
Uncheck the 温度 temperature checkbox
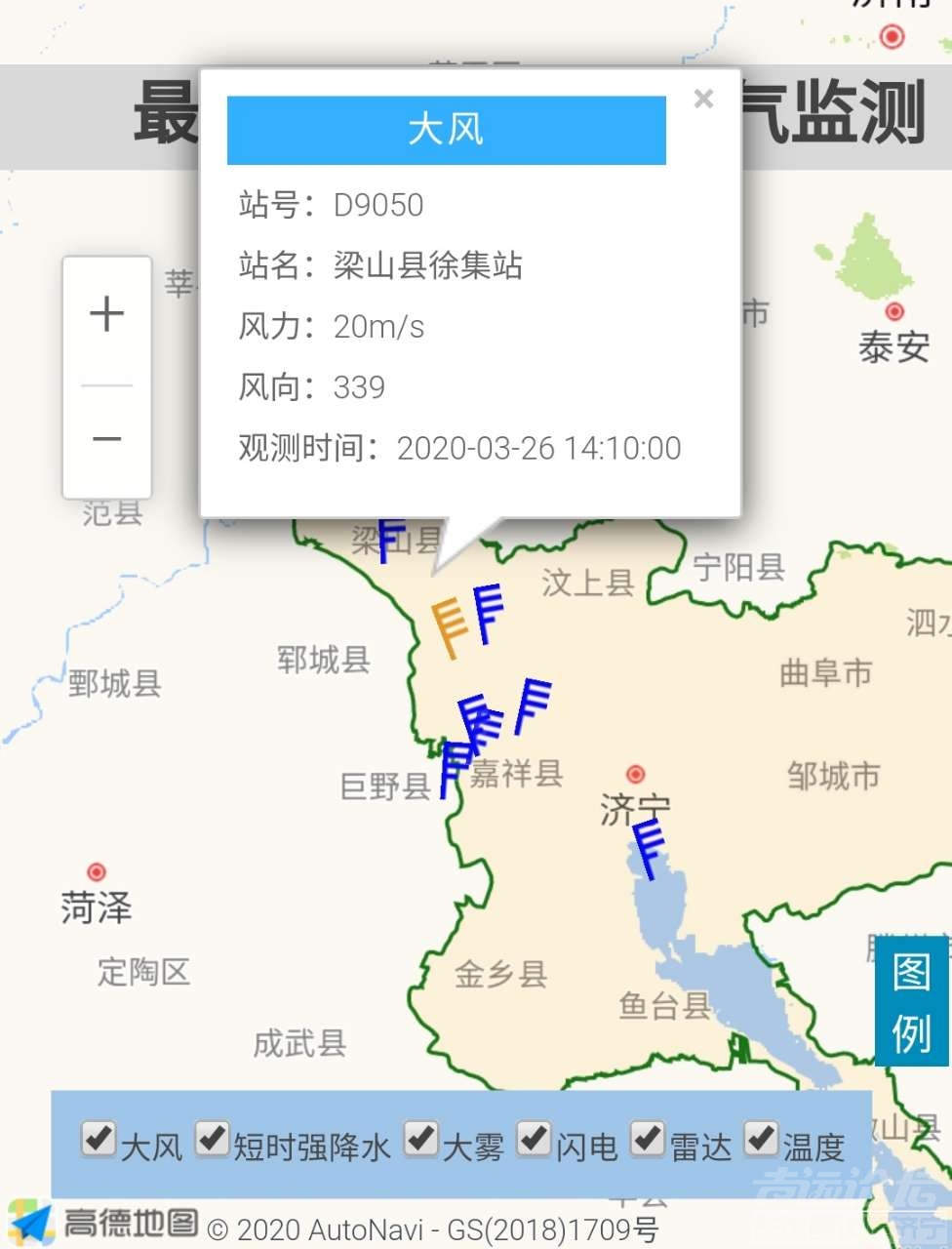761,1139
